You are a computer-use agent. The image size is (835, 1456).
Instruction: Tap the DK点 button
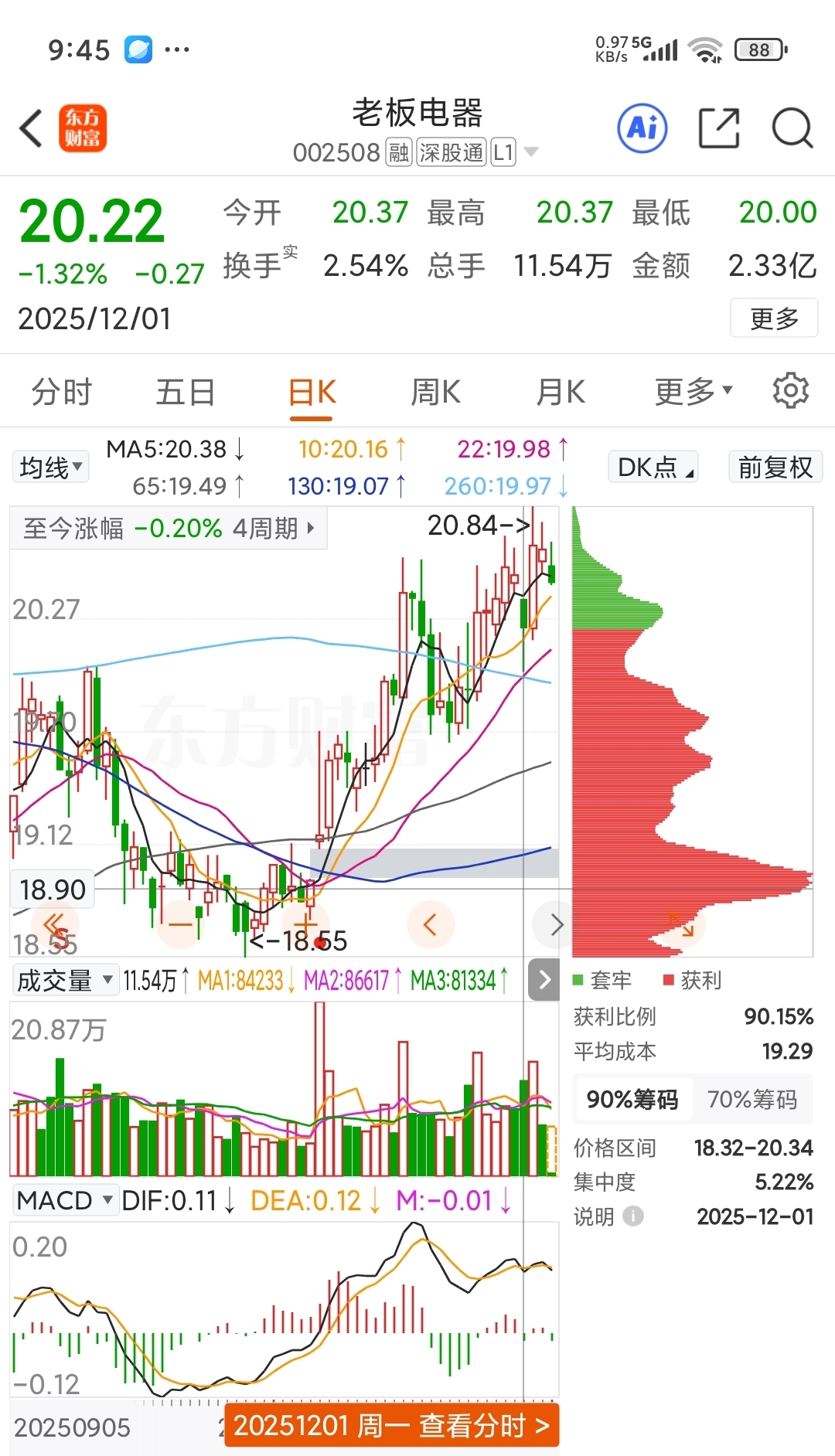tap(653, 467)
